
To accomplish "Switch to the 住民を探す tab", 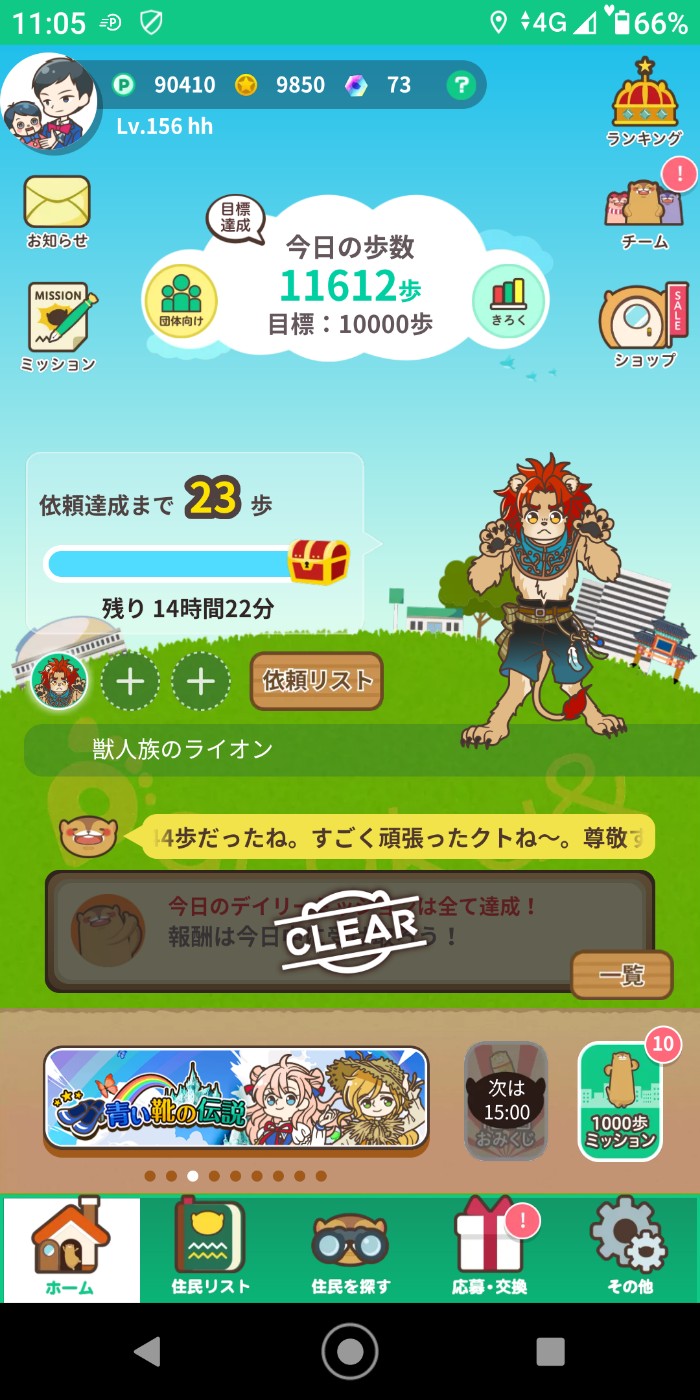I will 350,1248.
